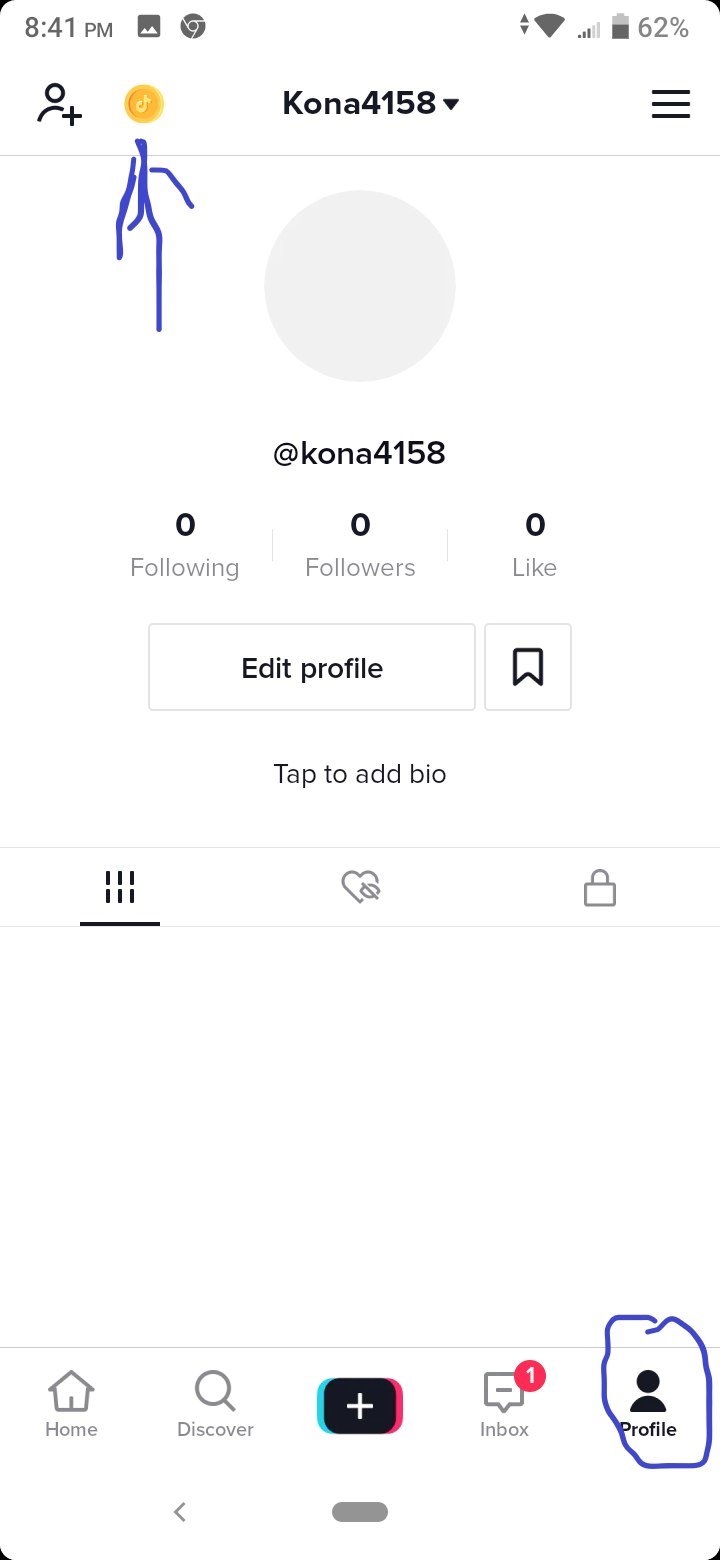Go to the Home tab
Viewport: 720px width, 1560px height.
coord(71,1405)
